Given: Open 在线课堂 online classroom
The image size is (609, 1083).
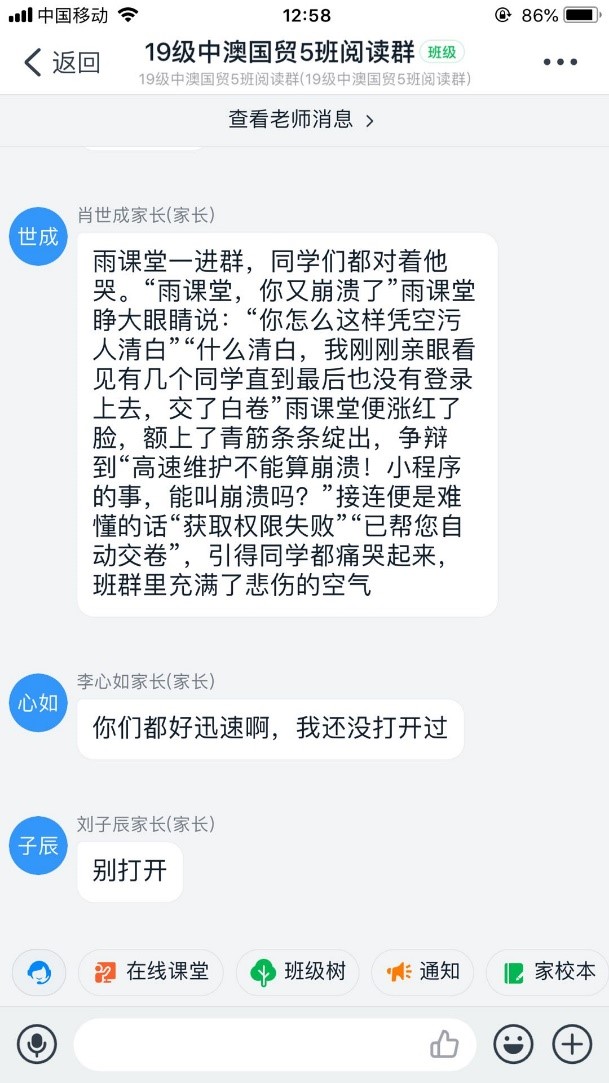Looking at the screenshot, I should click(x=151, y=971).
